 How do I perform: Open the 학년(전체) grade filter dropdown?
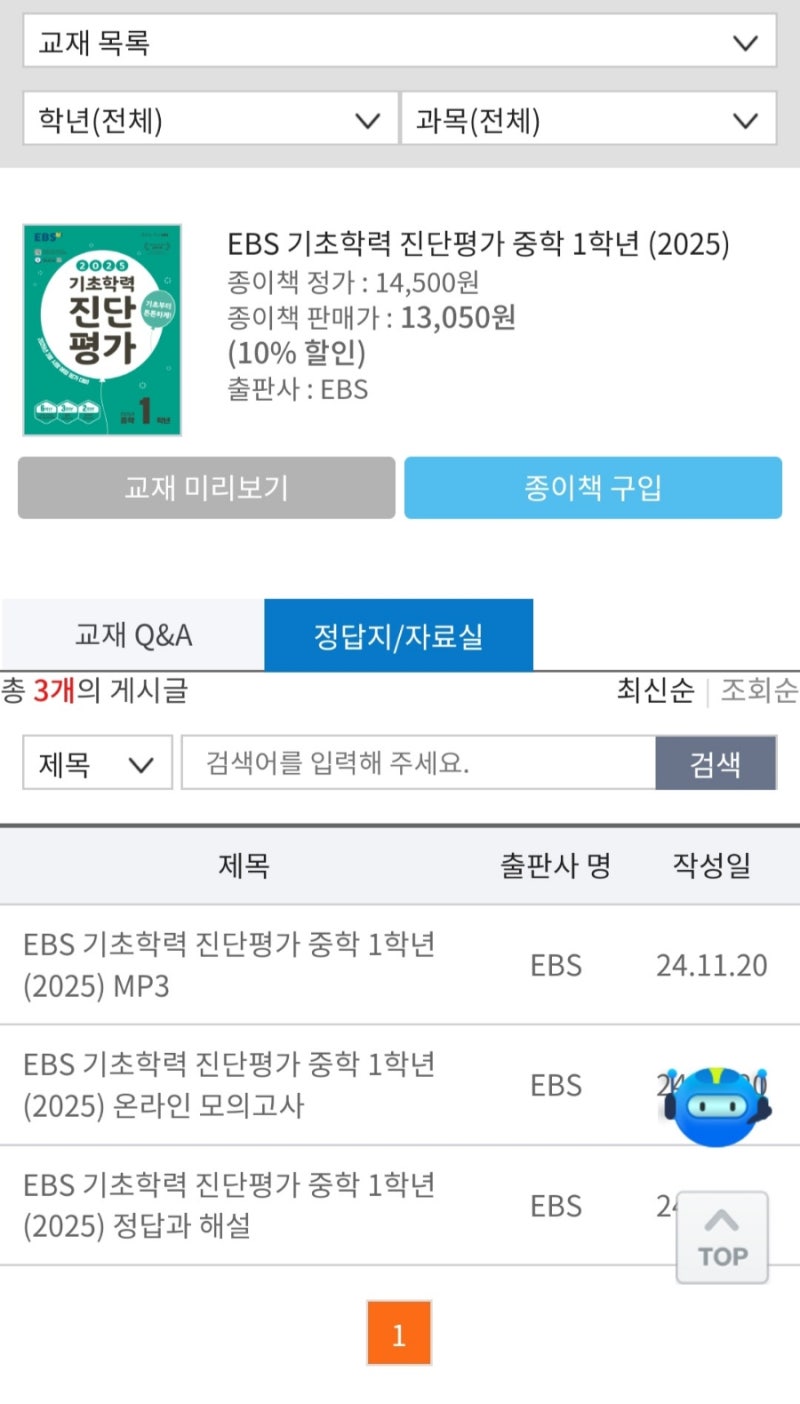pos(208,119)
